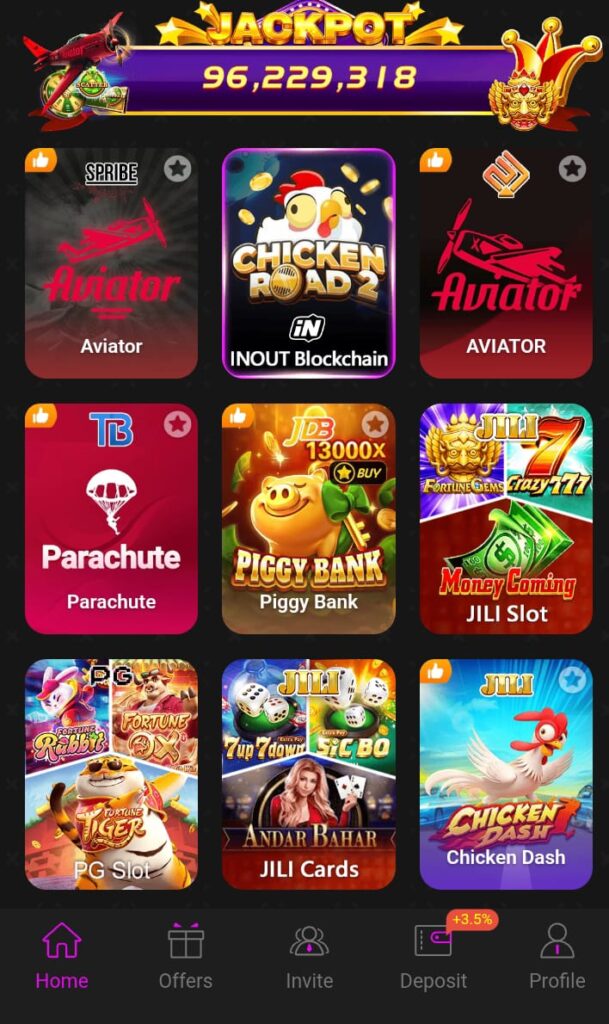Favorite the Chicken Dash star
This screenshot has width=609, height=1024.
coord(572,680)
